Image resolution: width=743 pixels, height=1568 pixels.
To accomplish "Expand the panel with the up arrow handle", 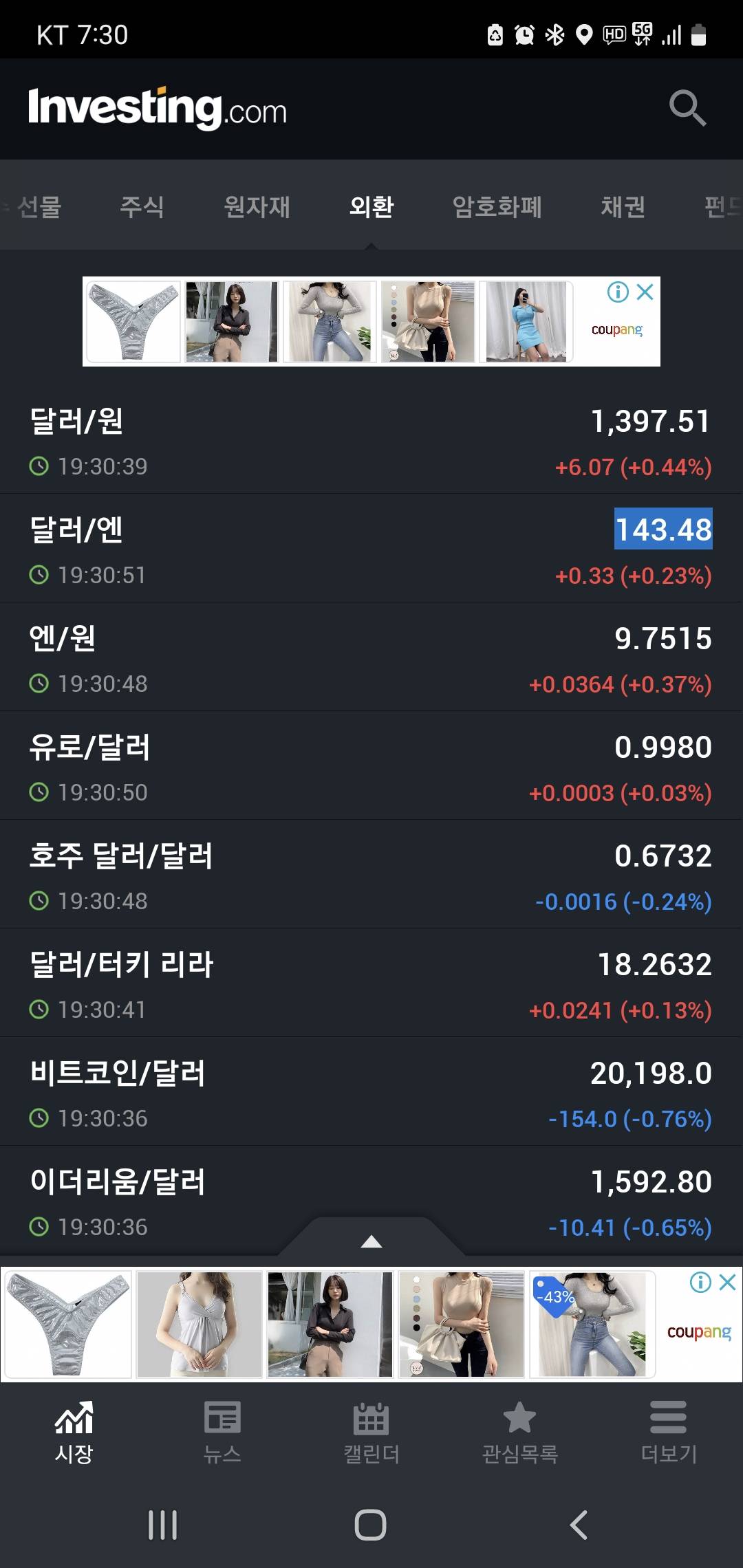I will point(371,1241).
